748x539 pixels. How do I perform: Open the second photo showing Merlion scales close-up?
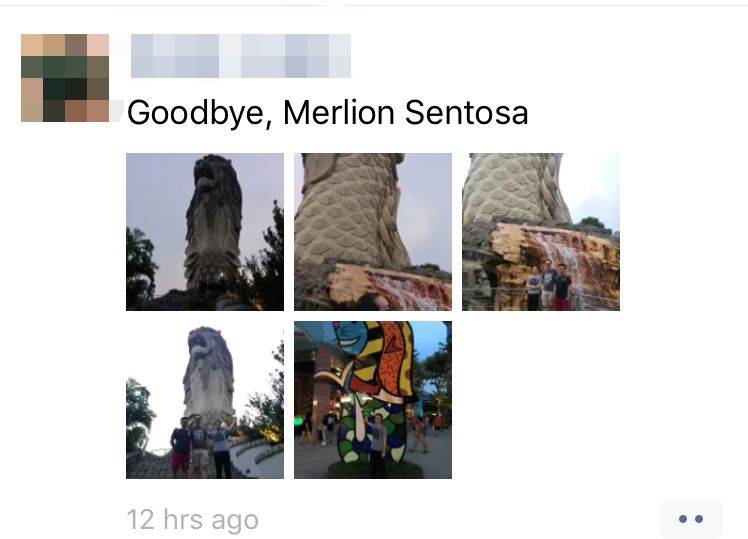[373, 231]
